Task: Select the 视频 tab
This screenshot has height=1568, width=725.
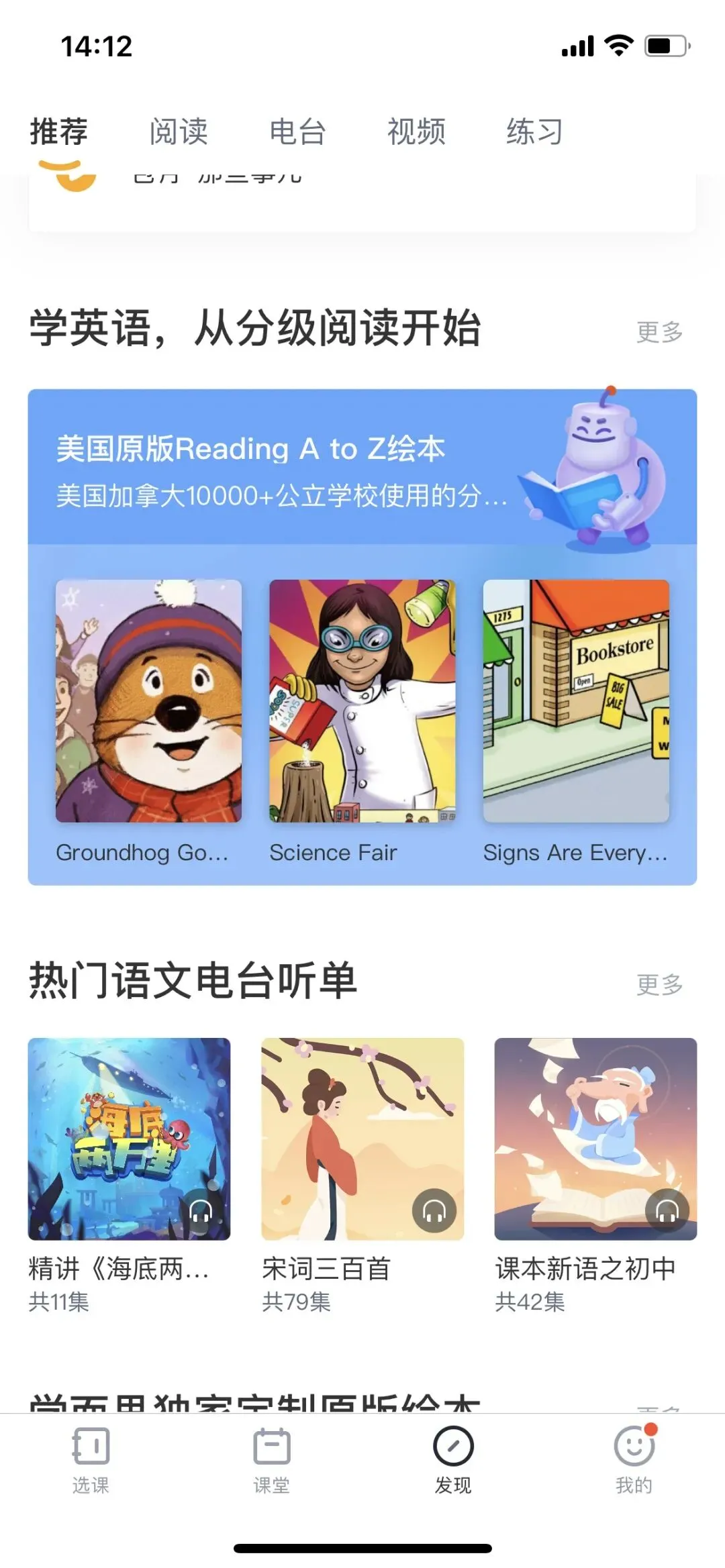Action: [416, 132]
